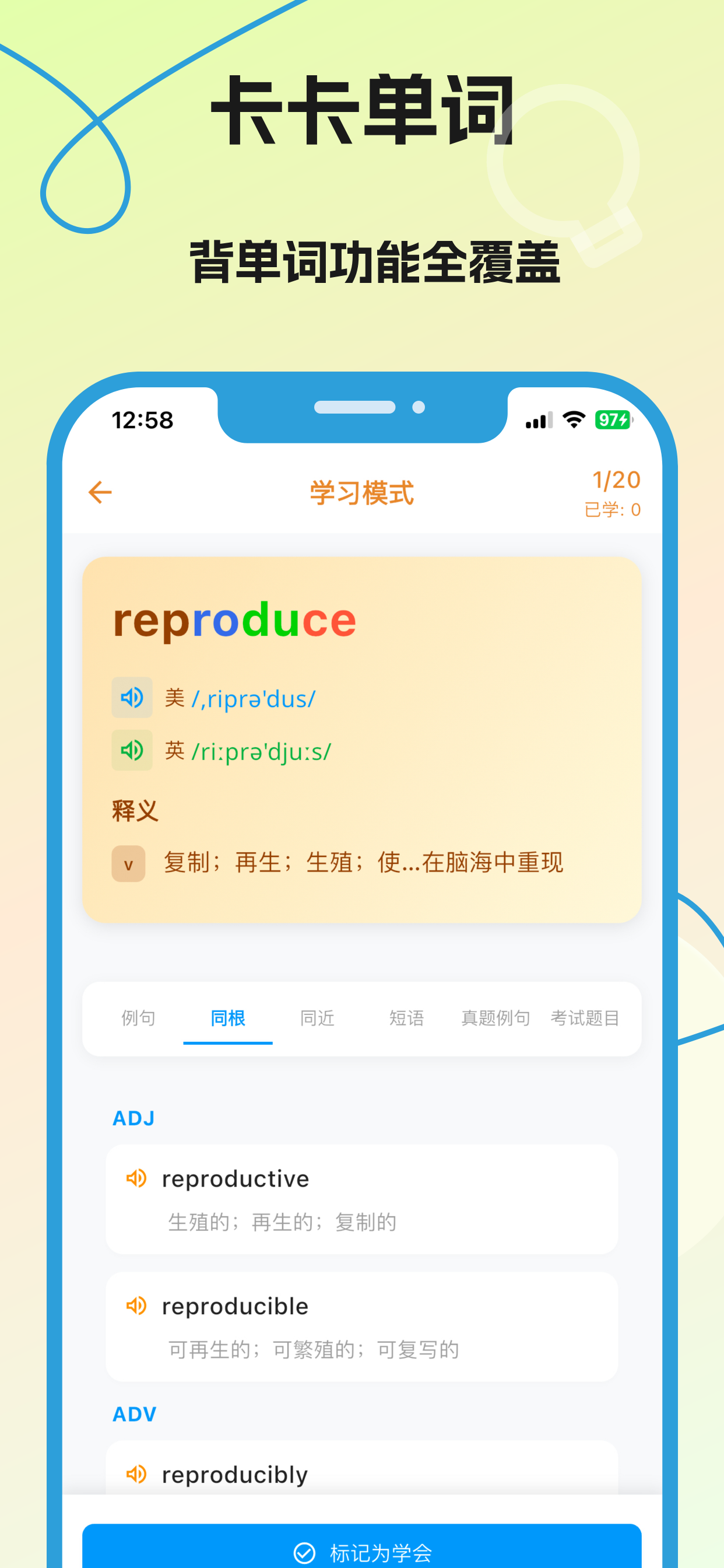Switch to the 短语 tab
724x1568 pixels.
click(x=406, y=1019)
